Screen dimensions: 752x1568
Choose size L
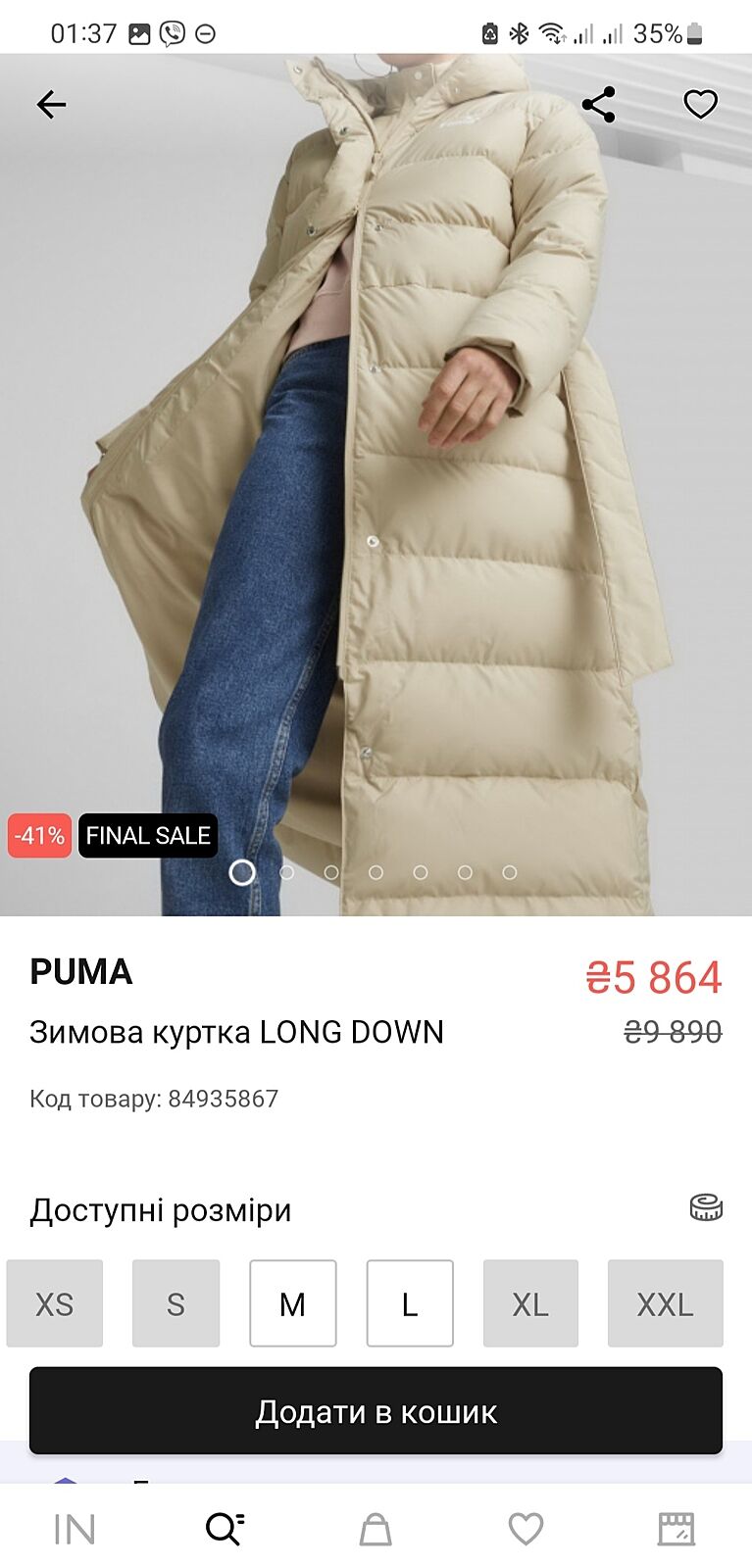tap(410, 1303)
